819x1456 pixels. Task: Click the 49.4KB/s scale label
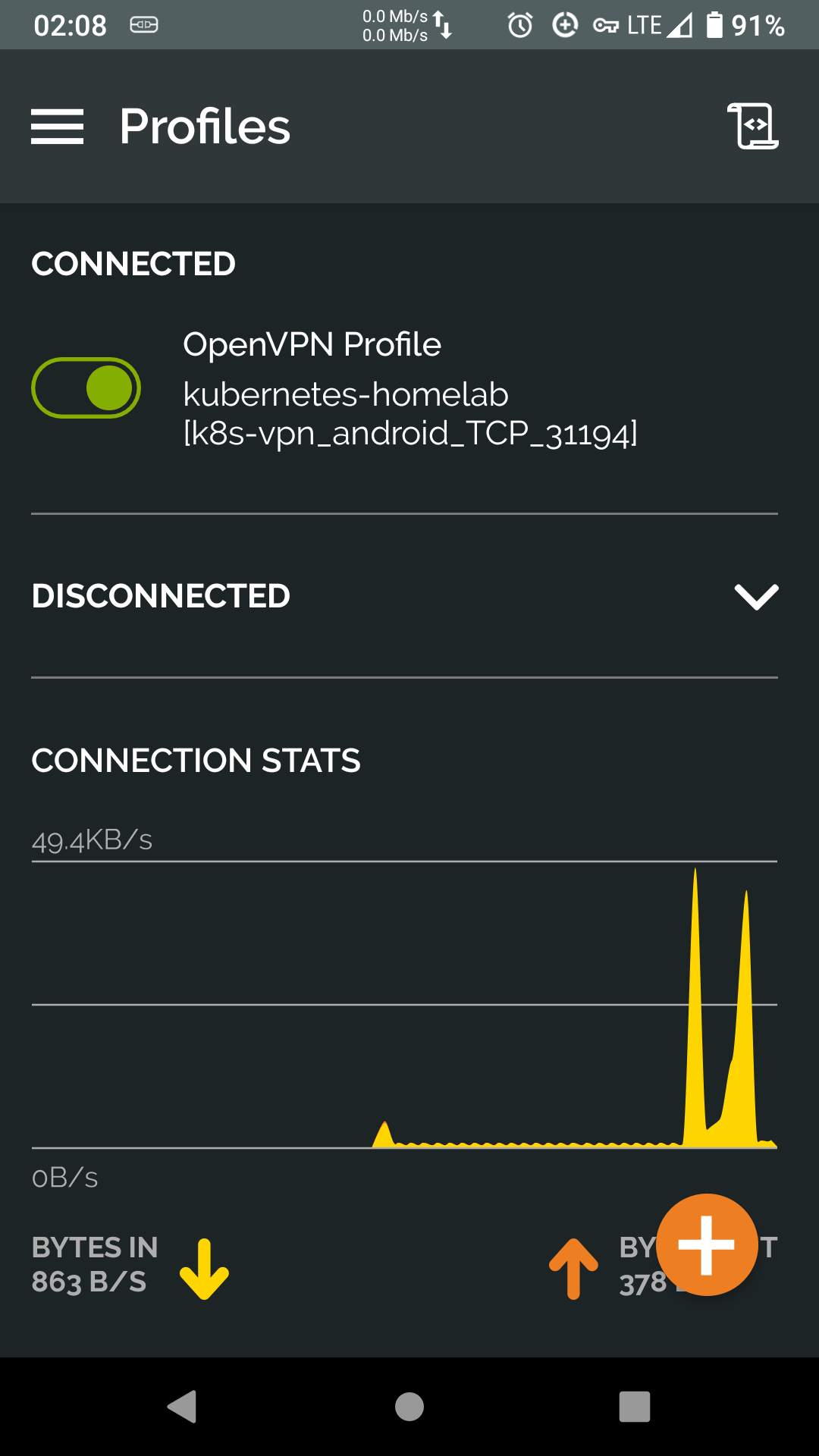click(92, 839)
